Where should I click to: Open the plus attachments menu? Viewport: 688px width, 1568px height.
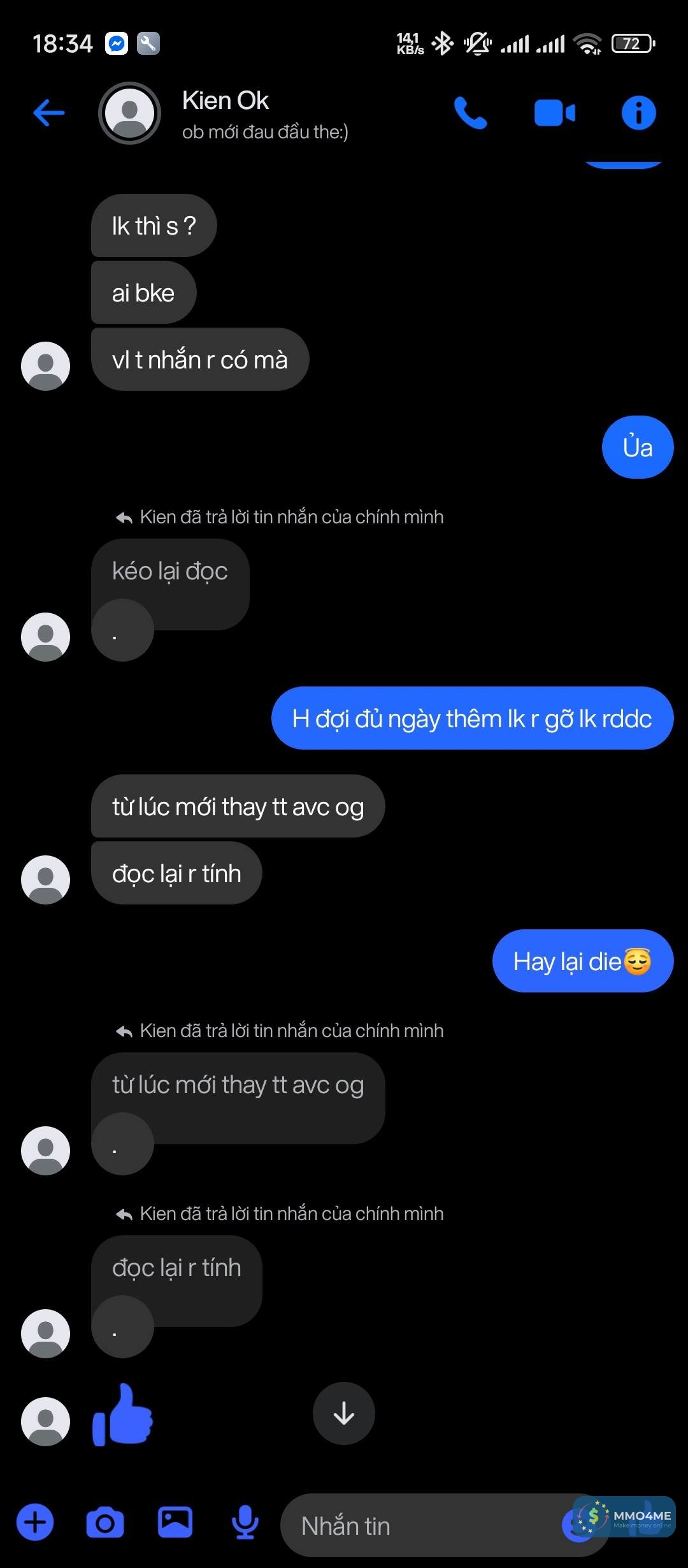(x=35, y=1523)
